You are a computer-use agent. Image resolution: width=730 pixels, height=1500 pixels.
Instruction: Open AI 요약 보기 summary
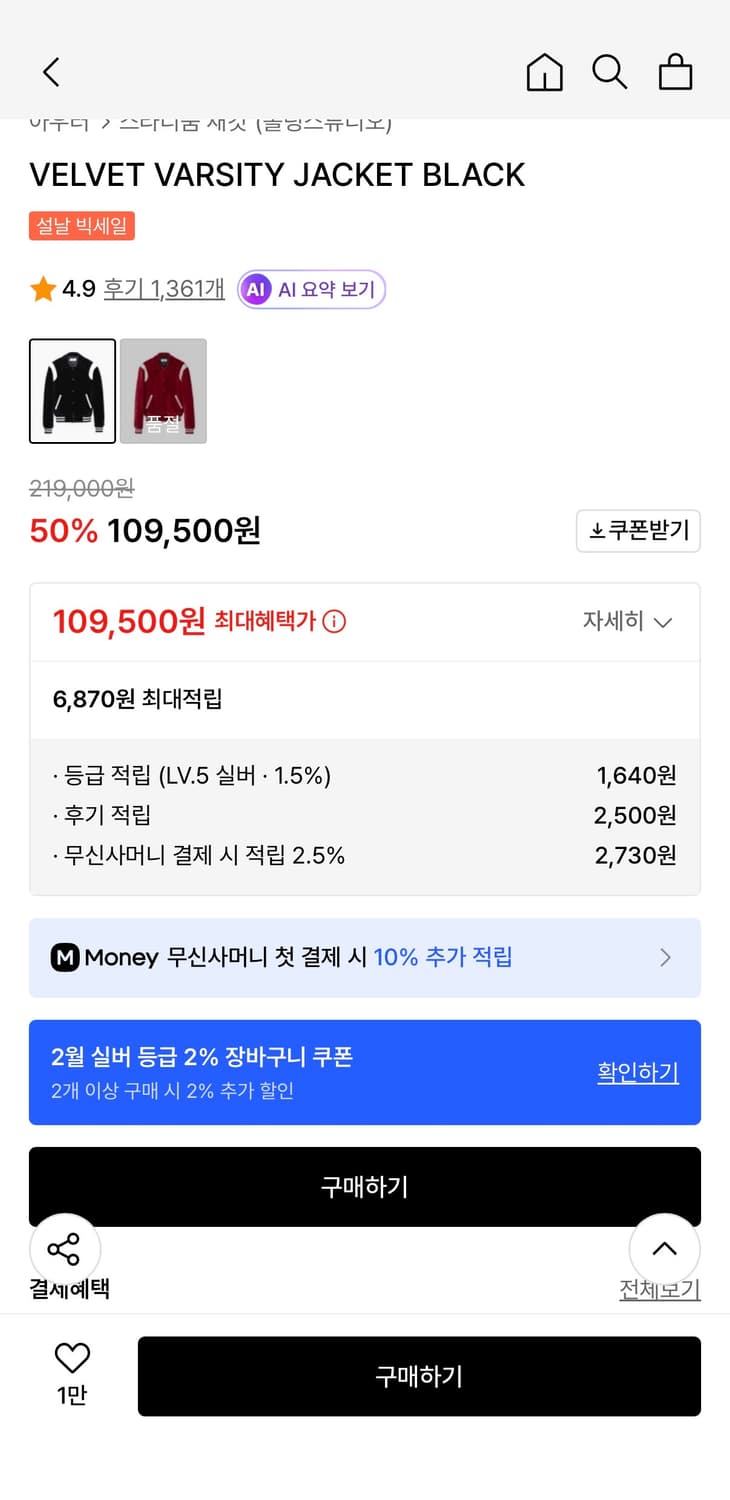tap(311, 289)
